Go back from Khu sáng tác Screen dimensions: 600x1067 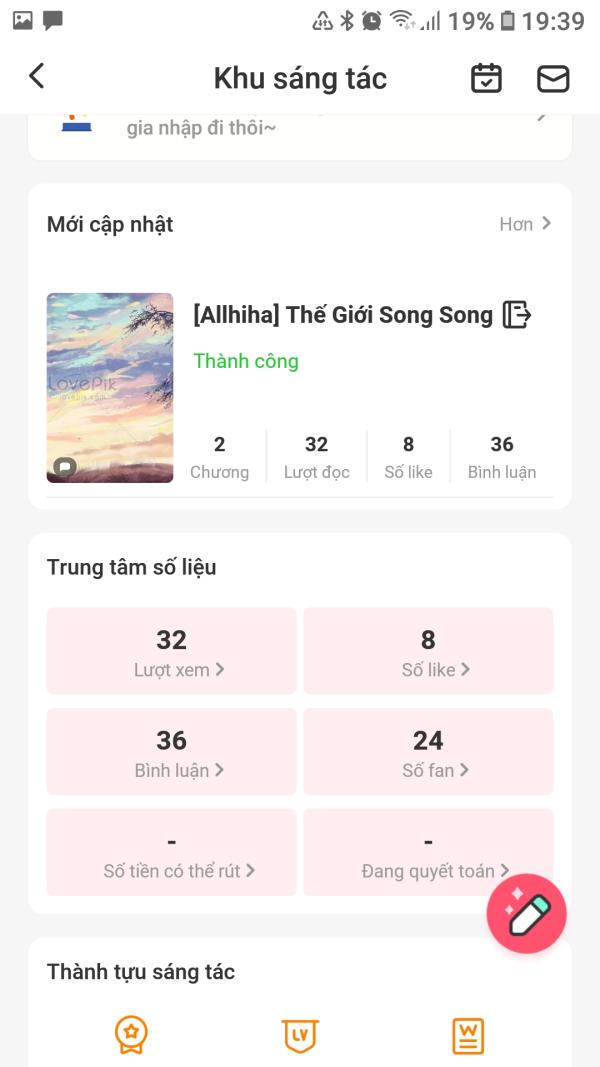point(37,77)
